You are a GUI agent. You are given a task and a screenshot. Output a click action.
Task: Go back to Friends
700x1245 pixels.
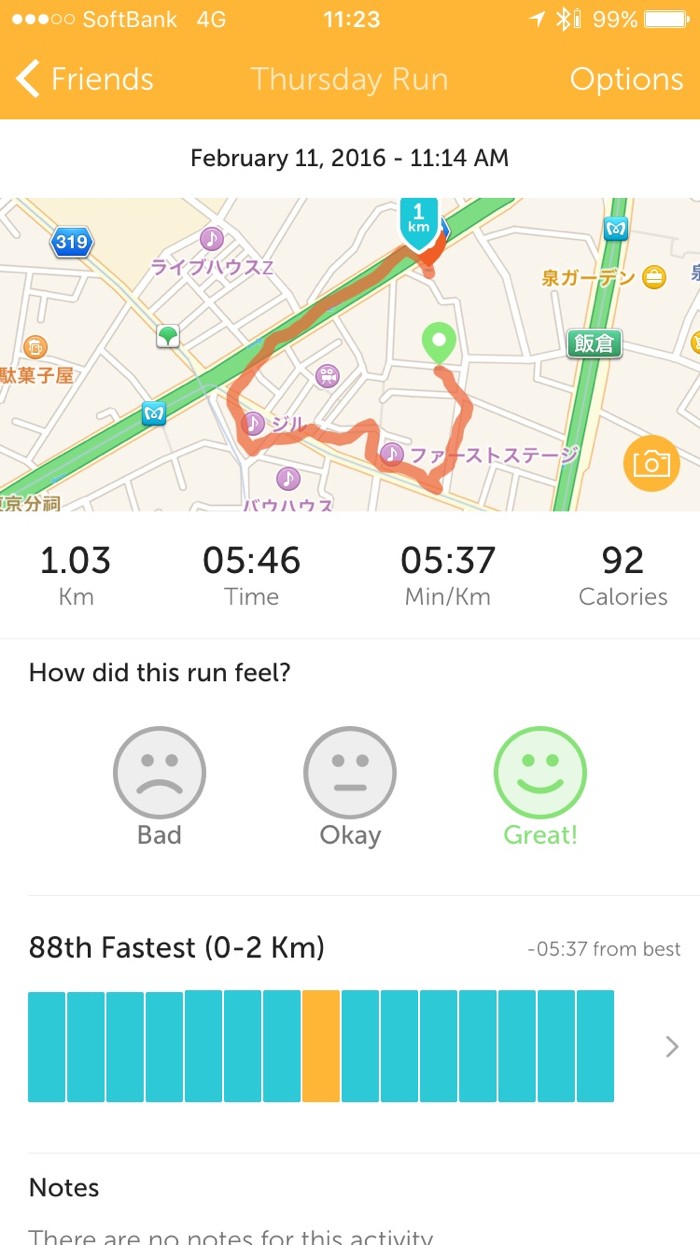tap(85, 80)
